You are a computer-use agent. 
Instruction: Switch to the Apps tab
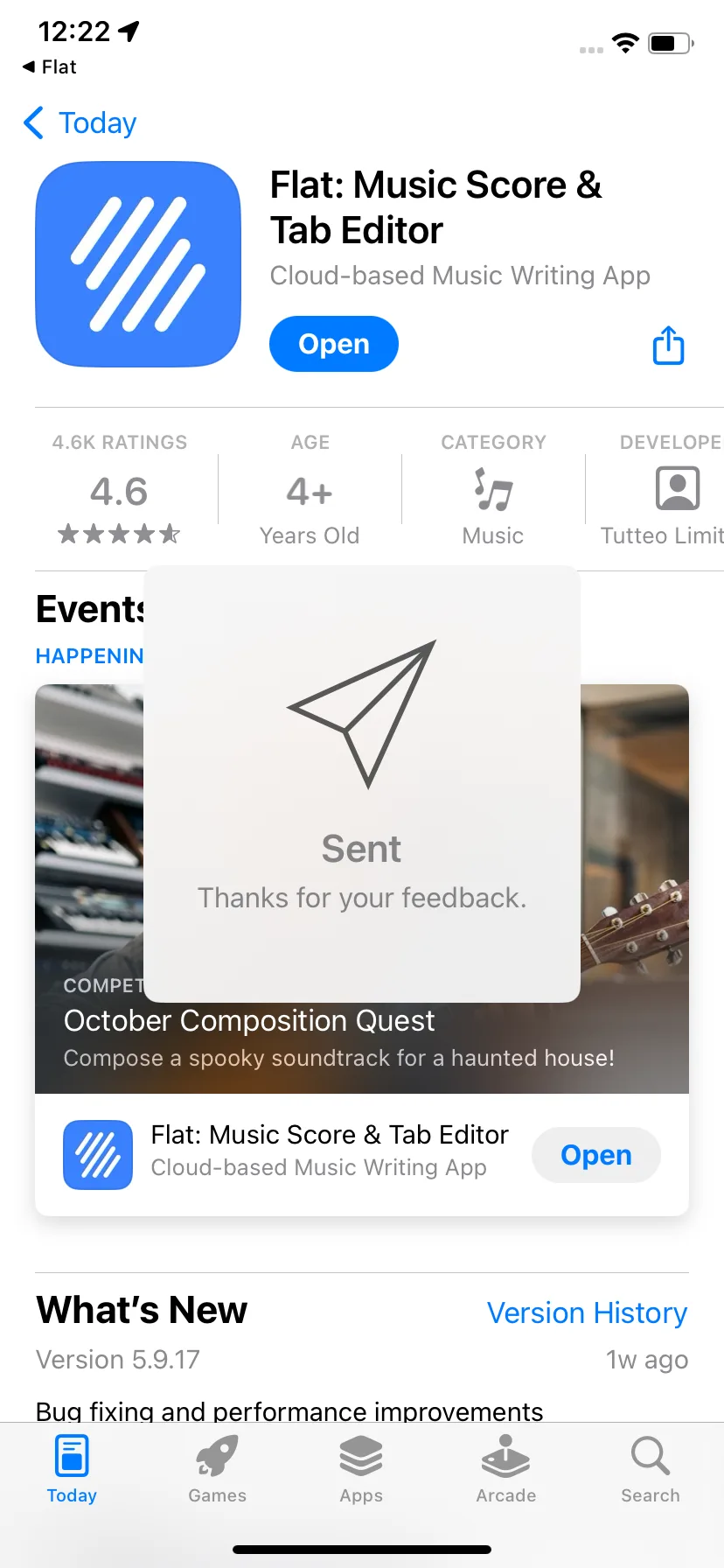(x=361, y=1470)
